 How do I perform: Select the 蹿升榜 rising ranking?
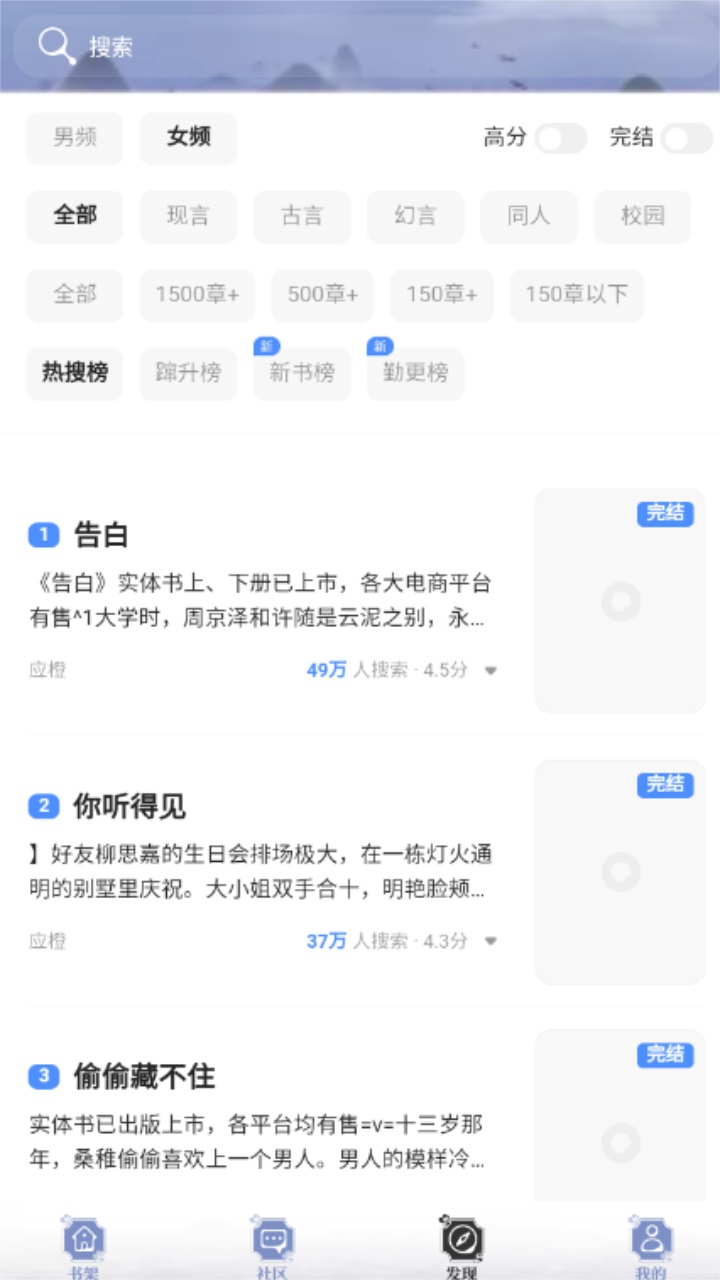tap(187, 373)
